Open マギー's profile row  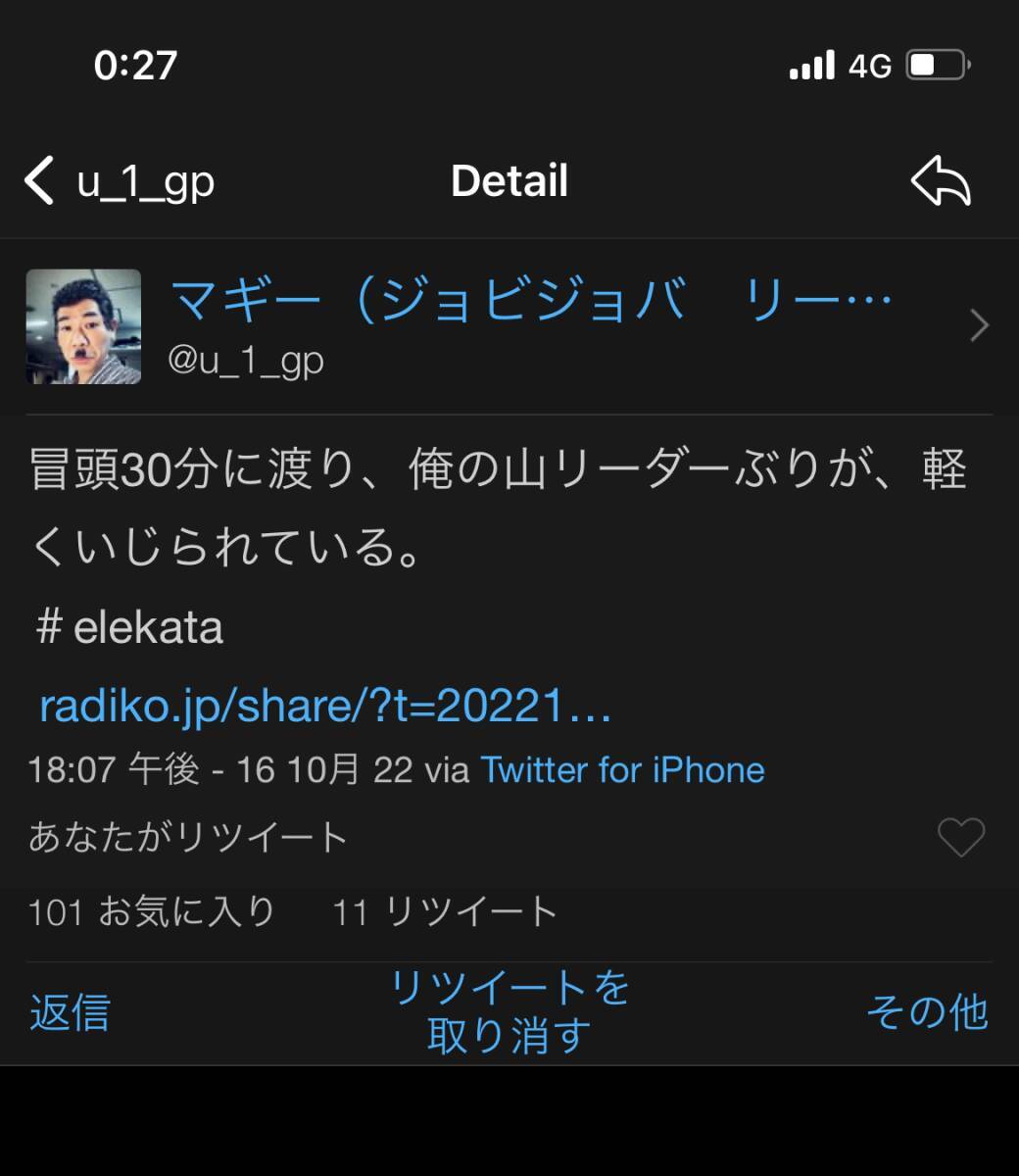click(509, 326)
